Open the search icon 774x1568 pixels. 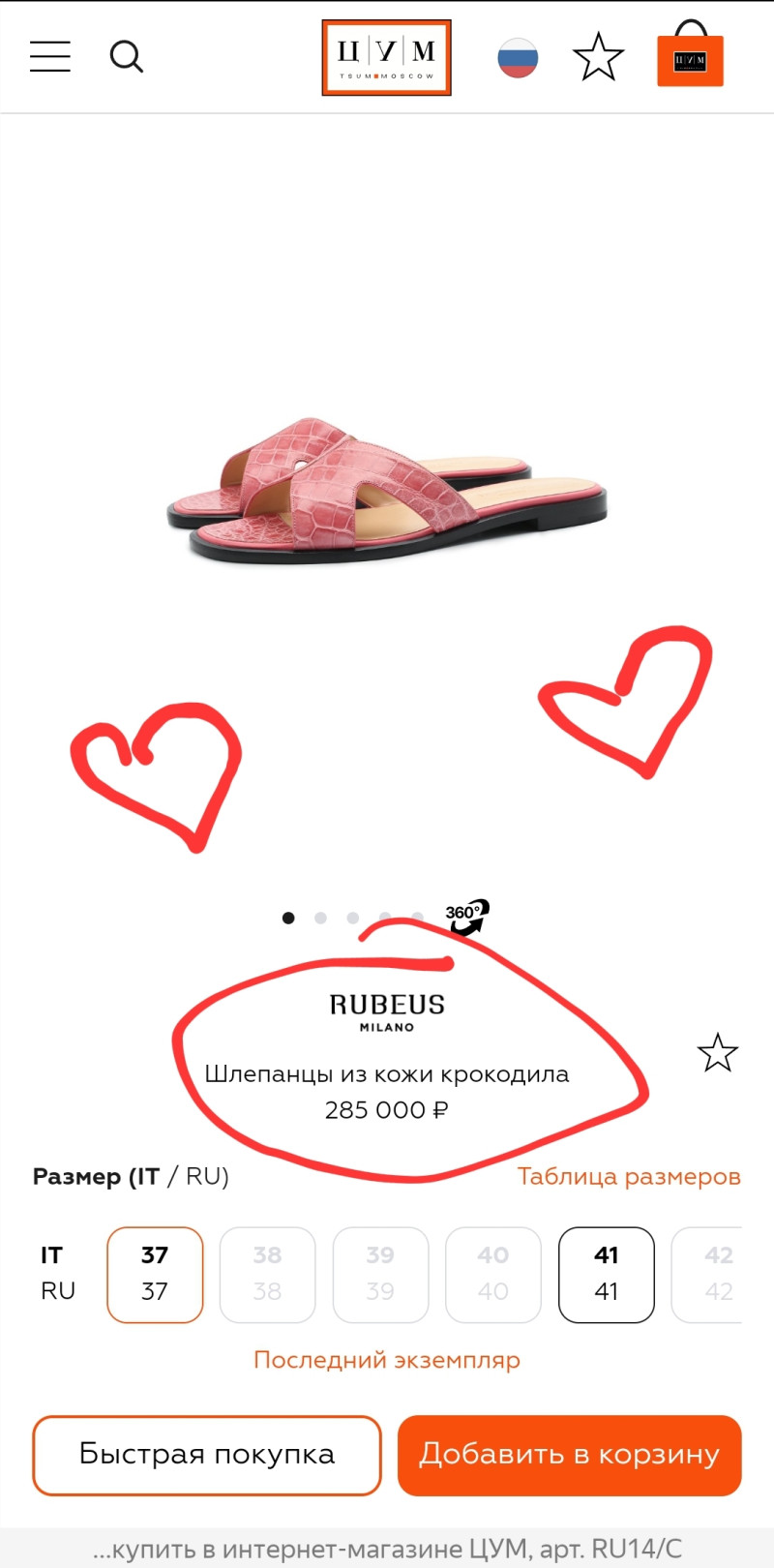pyautogui.click(x=126, y=57)
